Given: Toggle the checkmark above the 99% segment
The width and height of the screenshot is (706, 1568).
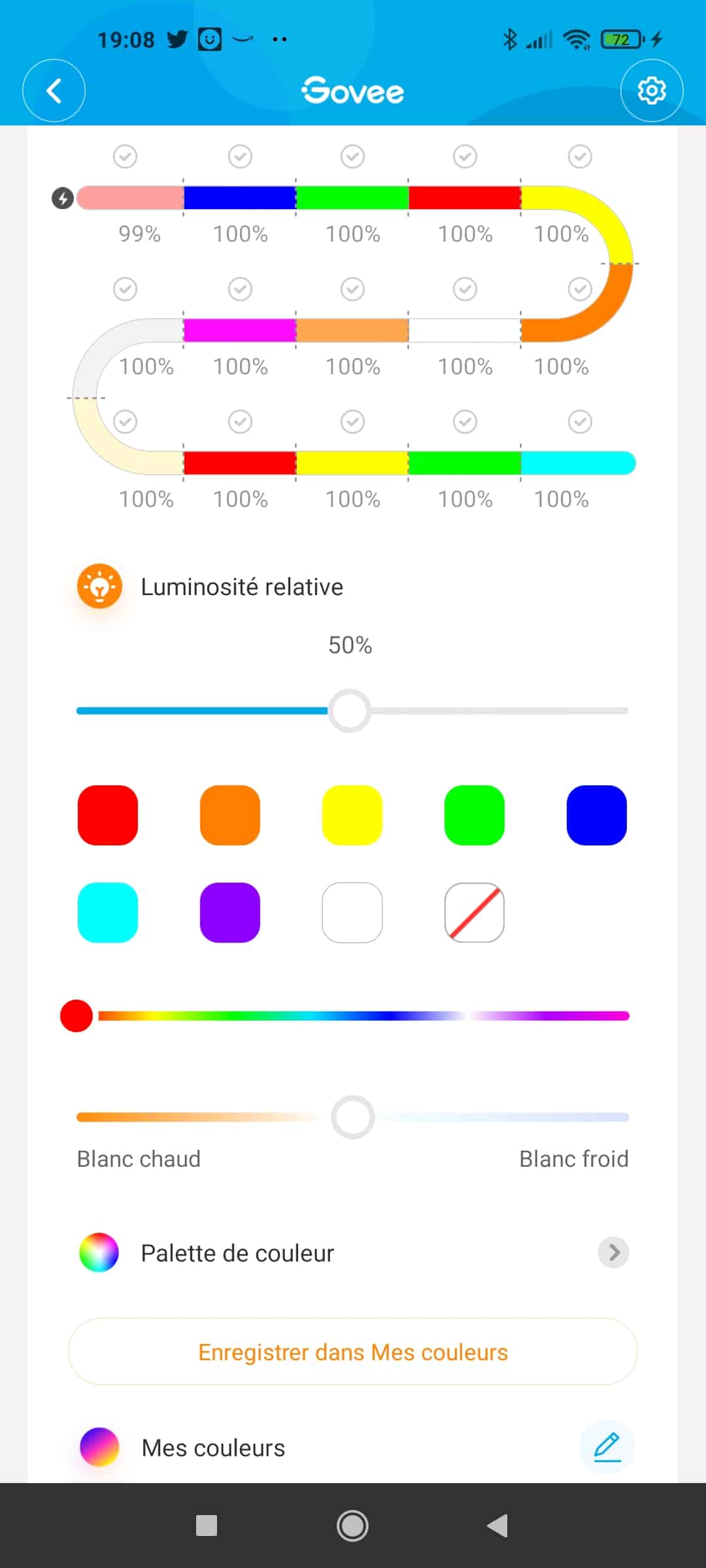Looking at the screenshot, I should coord(125,157).
